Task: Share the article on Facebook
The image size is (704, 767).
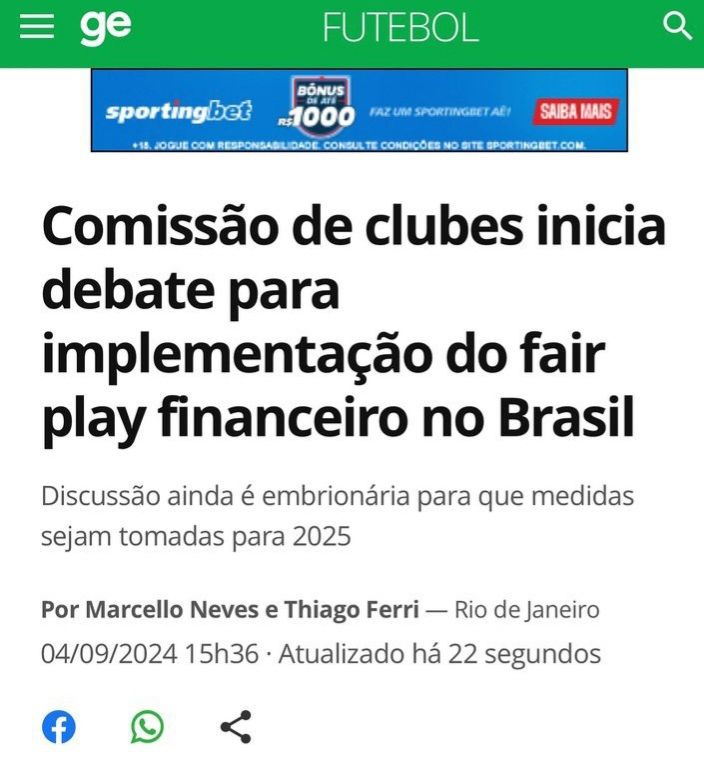Action: [59, 726]
